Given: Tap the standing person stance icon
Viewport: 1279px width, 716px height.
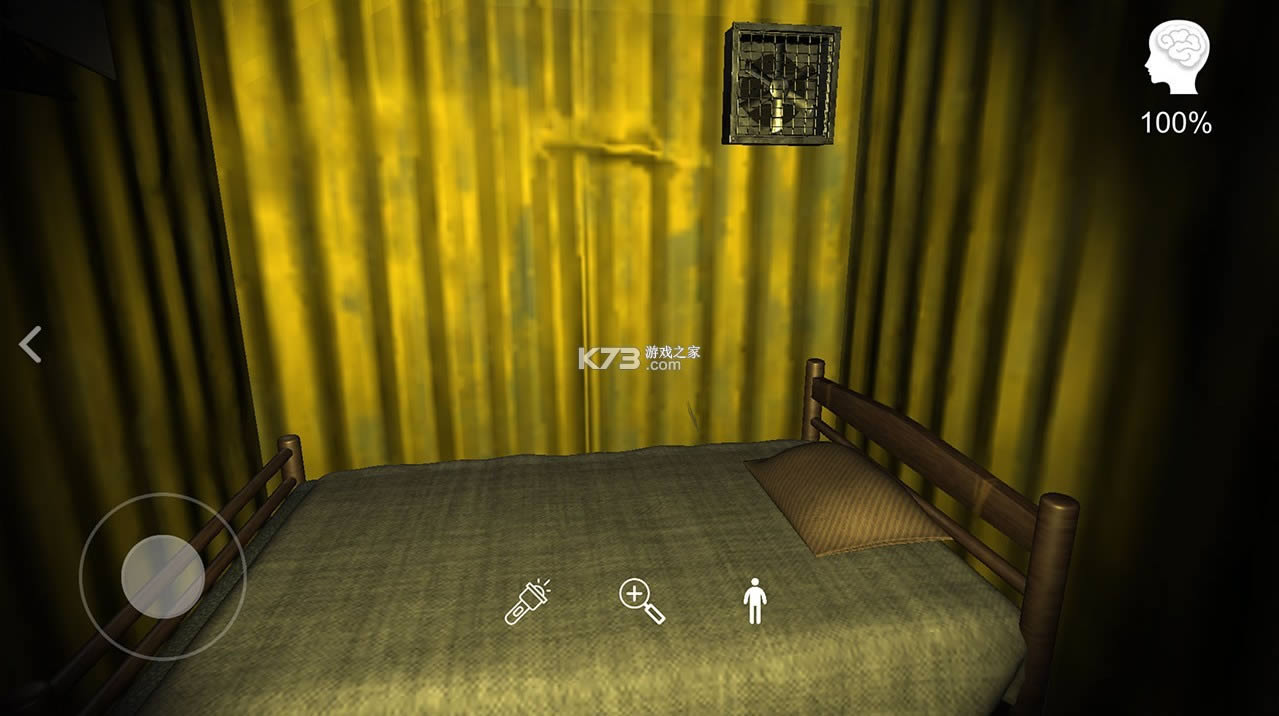Looking at the screenshot, I should click(x=755, y=603).
